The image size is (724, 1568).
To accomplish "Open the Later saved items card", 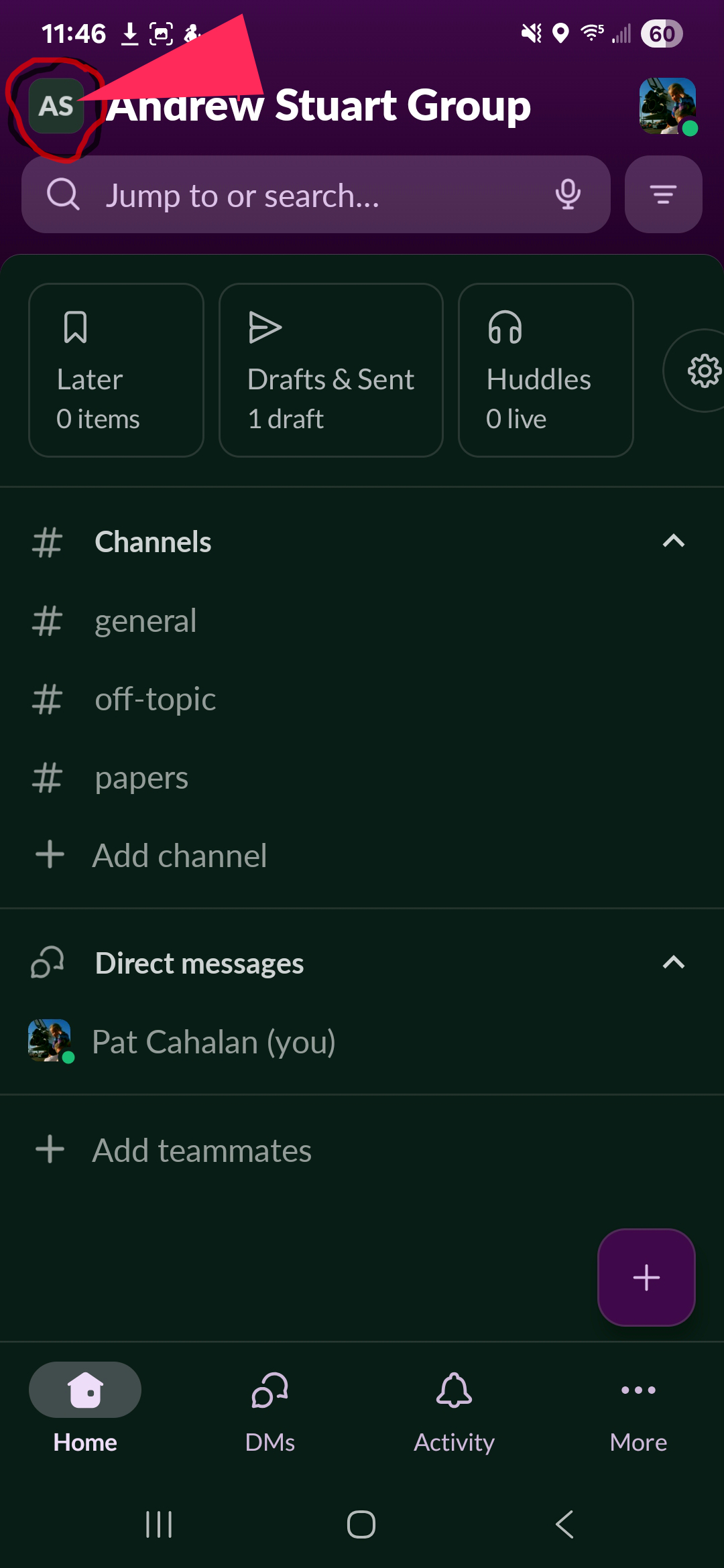I will [x=116, y=370].
